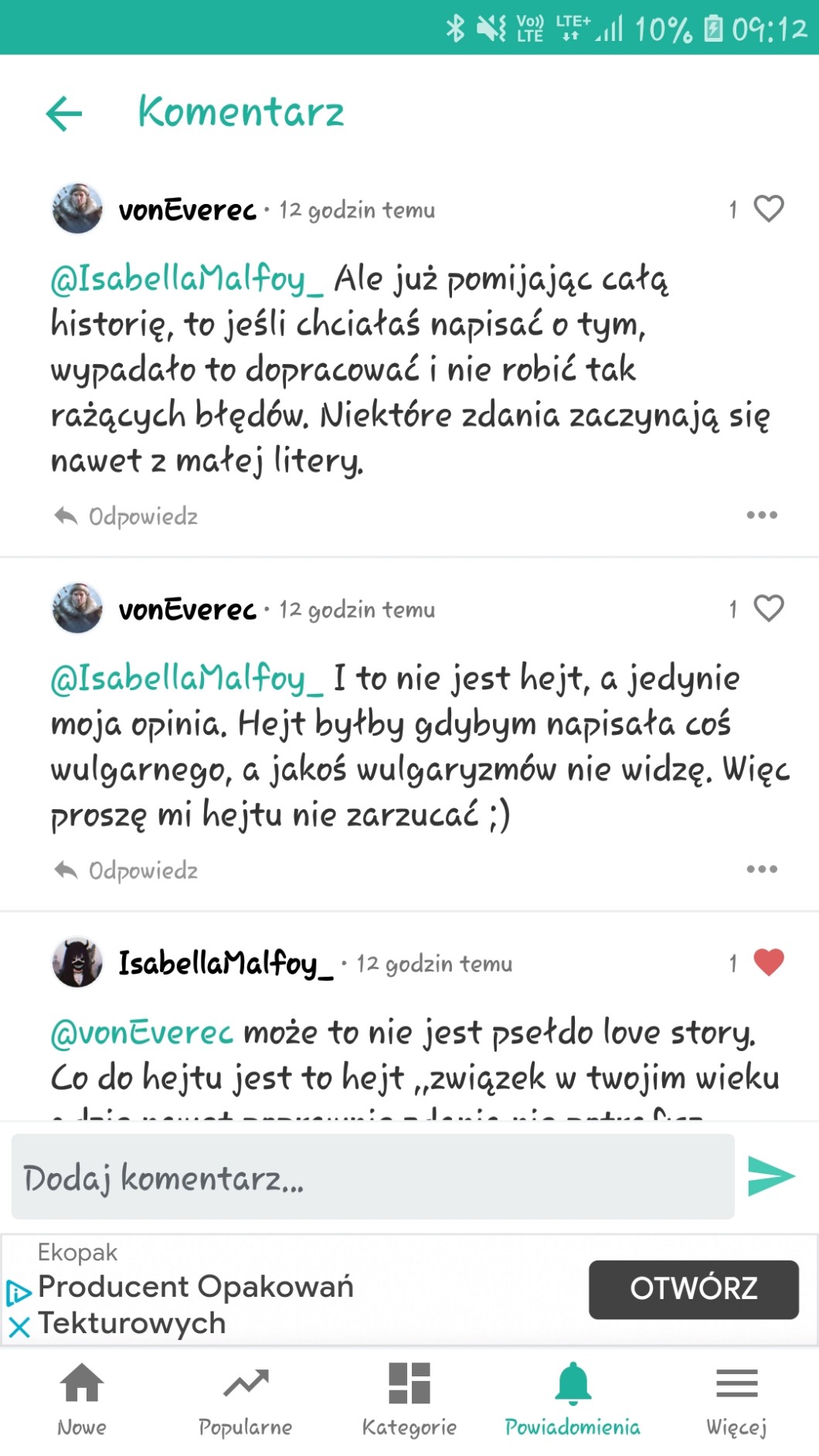
Task: Go back from the Komentarz screen
Action: (64, 114)
